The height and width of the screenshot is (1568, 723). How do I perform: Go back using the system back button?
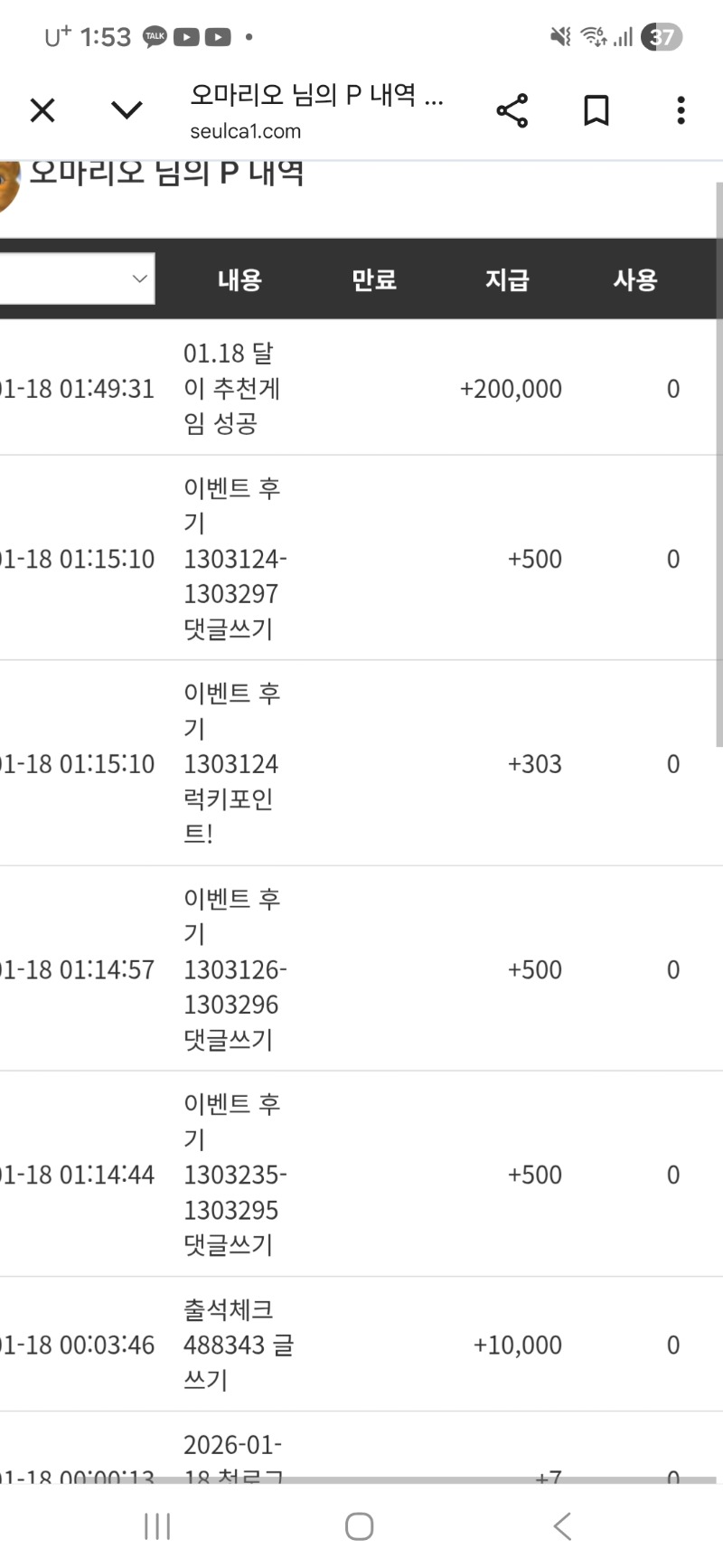coord(562,1526)
